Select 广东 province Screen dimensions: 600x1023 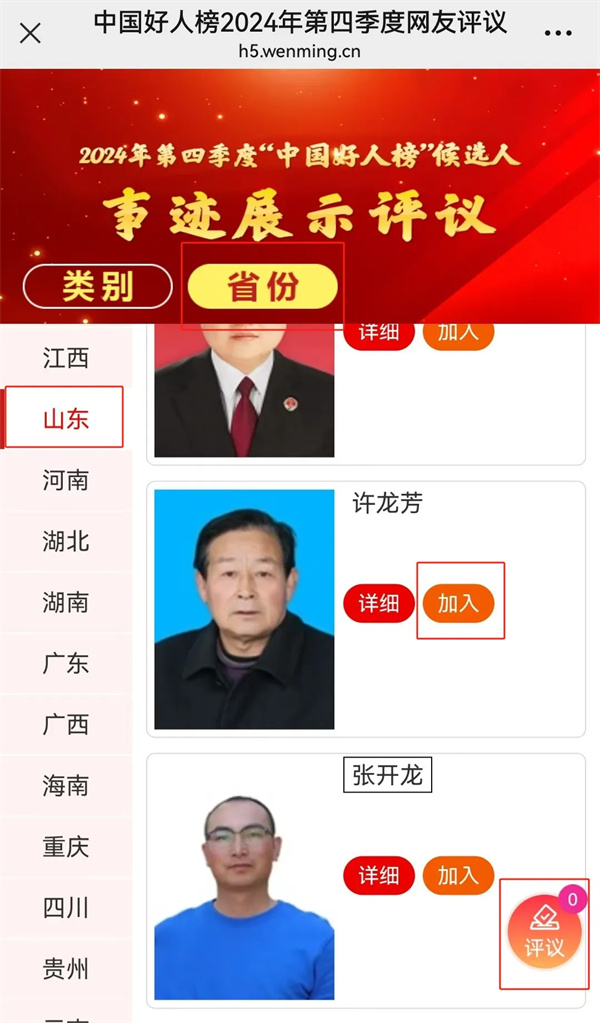pos(66,663)
